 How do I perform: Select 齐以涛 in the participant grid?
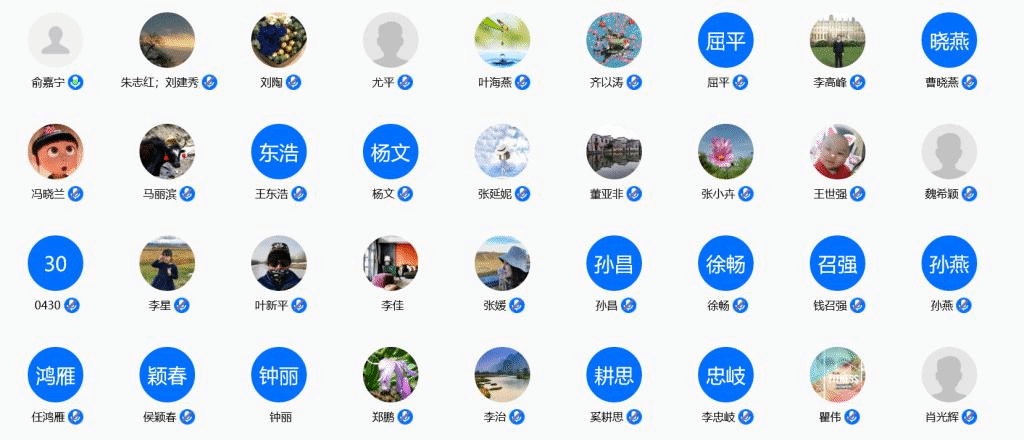coord(614,40)
